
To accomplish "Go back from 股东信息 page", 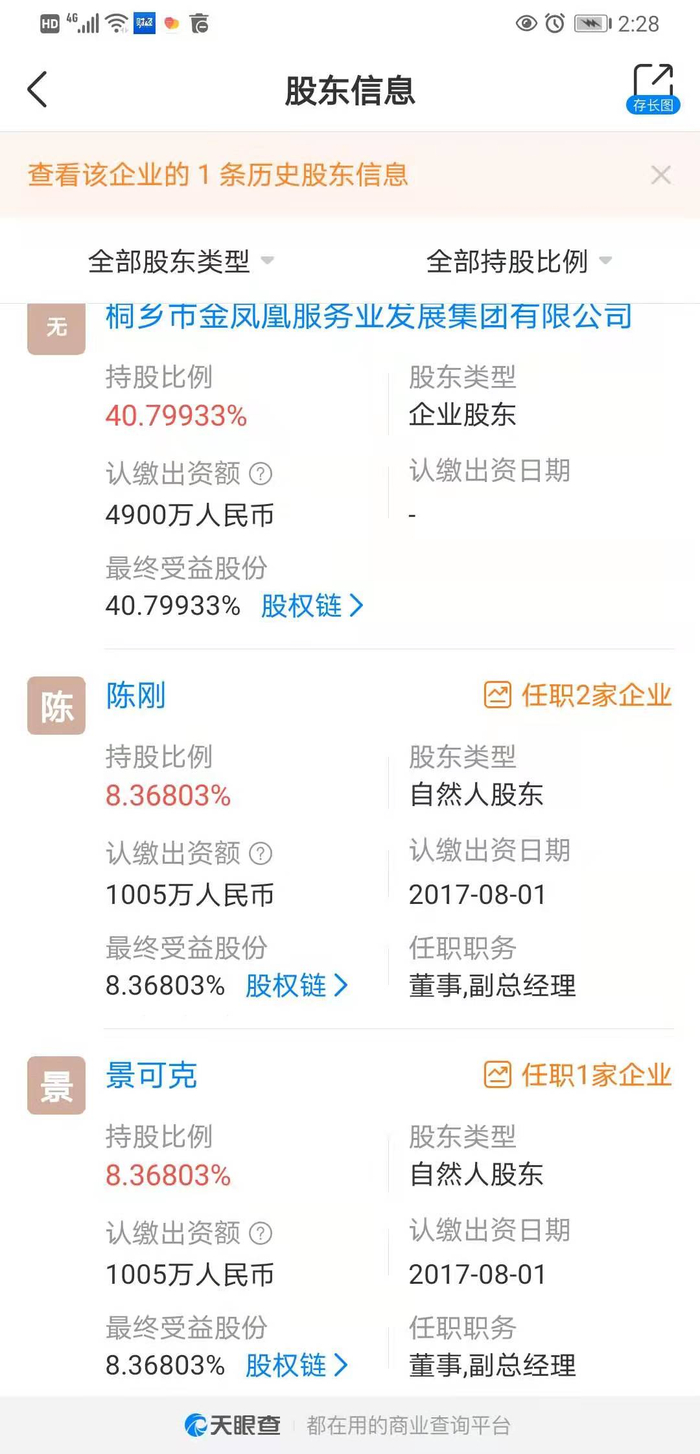I will [x=37, y=90].
